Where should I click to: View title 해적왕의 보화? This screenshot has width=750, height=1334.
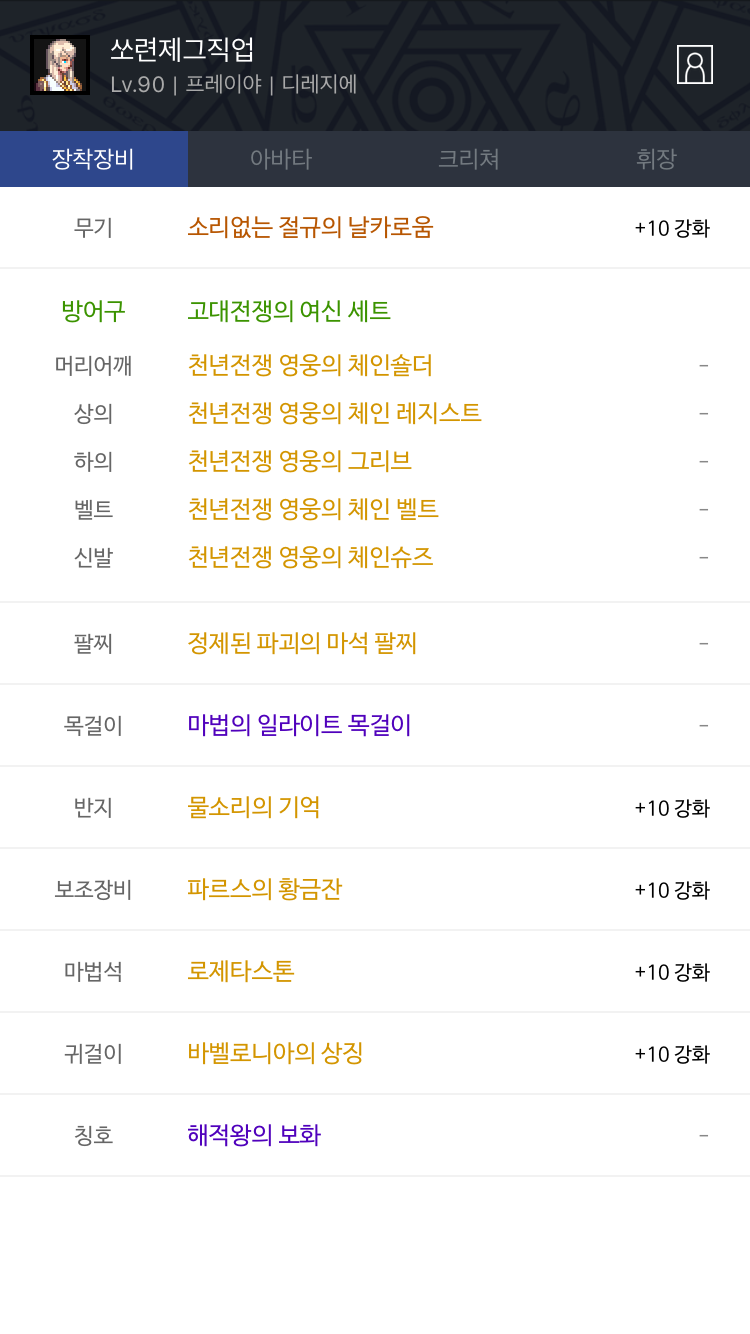tap(254, 1135)
